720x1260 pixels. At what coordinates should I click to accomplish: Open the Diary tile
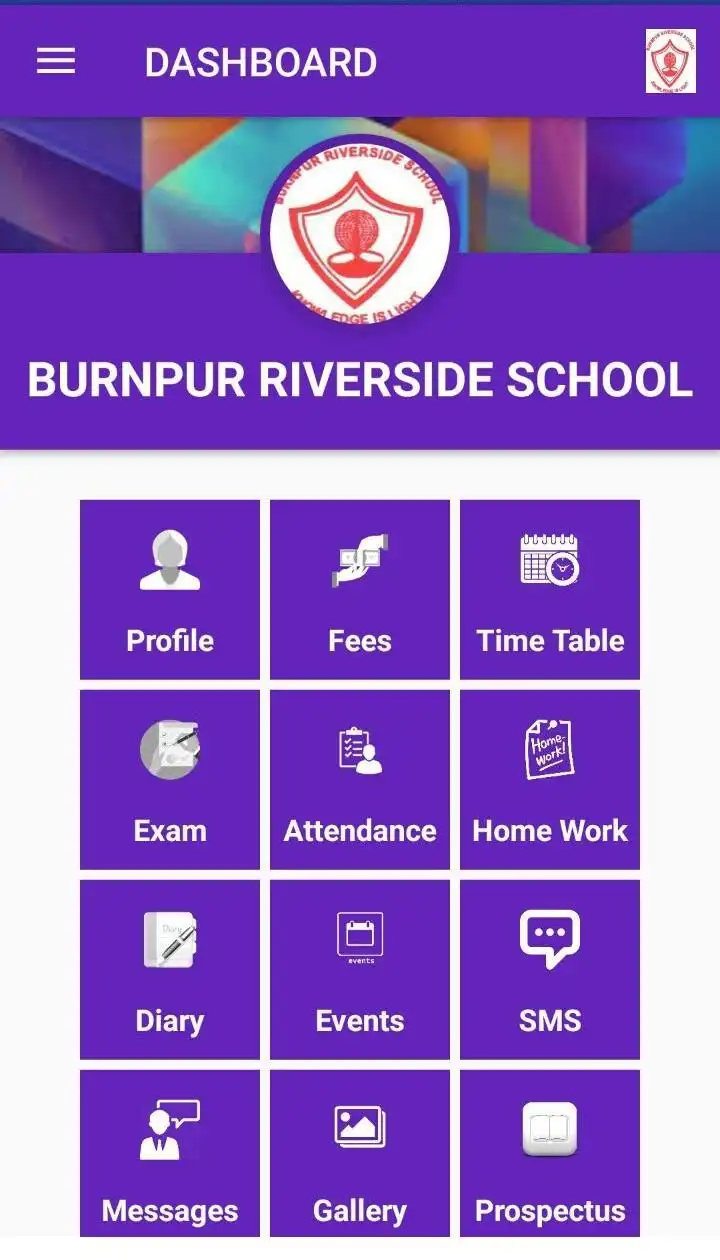click(x=170, y=970)
